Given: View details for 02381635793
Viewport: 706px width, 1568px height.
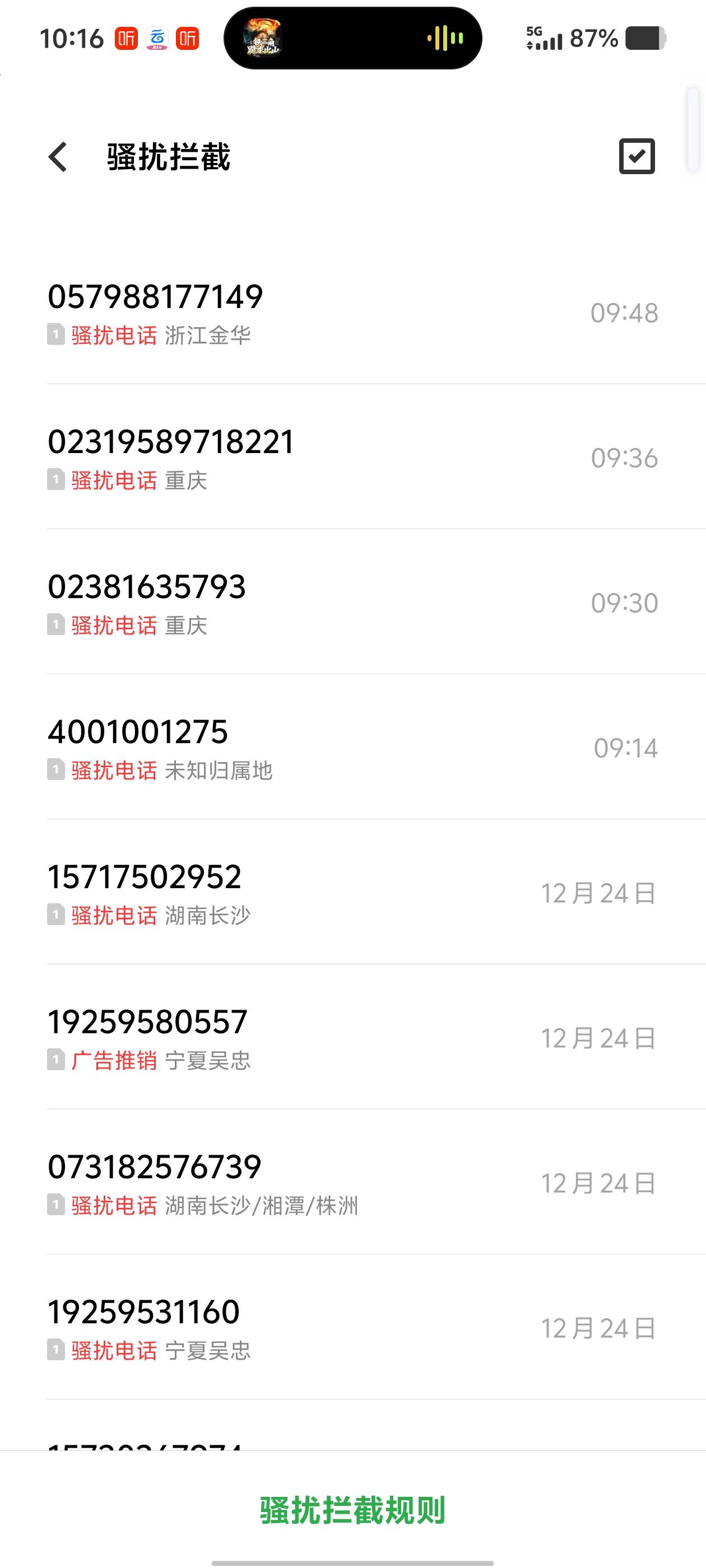Looking at the screenshot, I should [352, 602].
